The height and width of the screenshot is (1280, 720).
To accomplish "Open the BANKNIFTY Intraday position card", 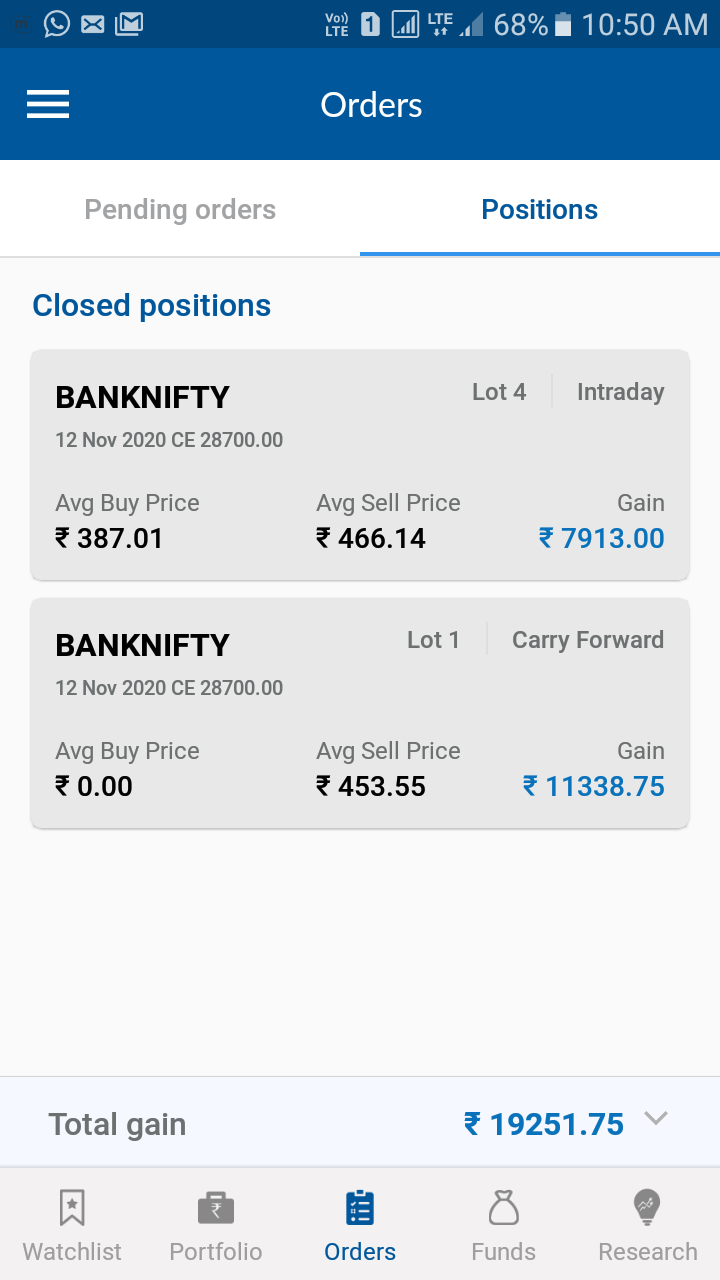I will (360, 465).
